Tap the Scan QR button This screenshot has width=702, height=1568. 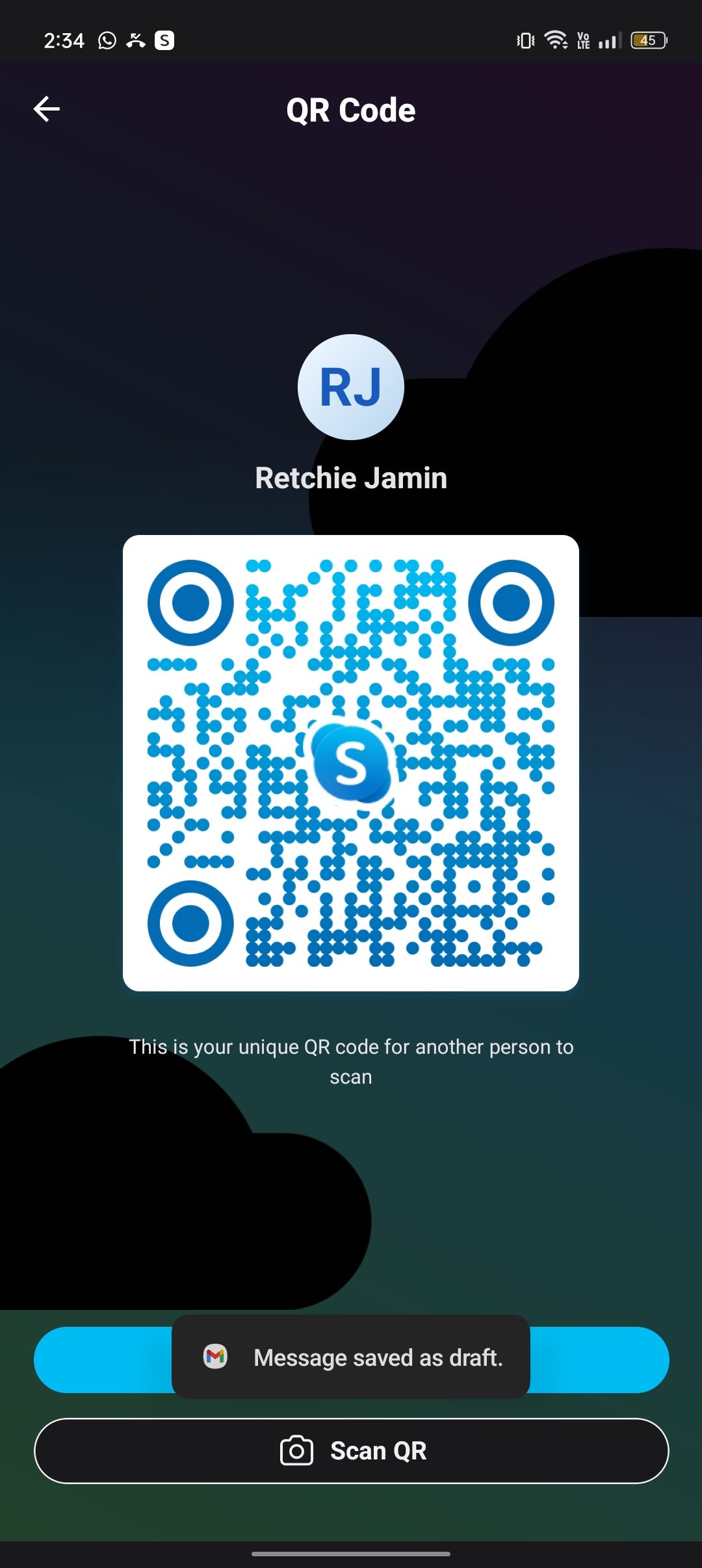(351, 1450)
